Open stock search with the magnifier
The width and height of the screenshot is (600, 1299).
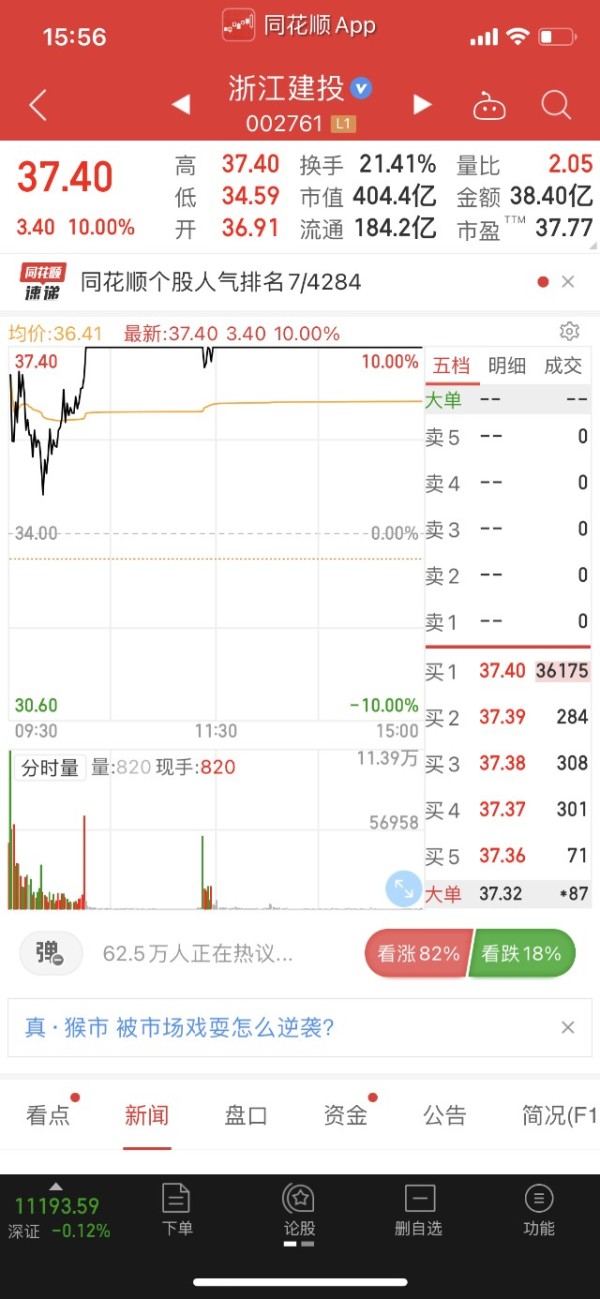click(x=555, y=105)
